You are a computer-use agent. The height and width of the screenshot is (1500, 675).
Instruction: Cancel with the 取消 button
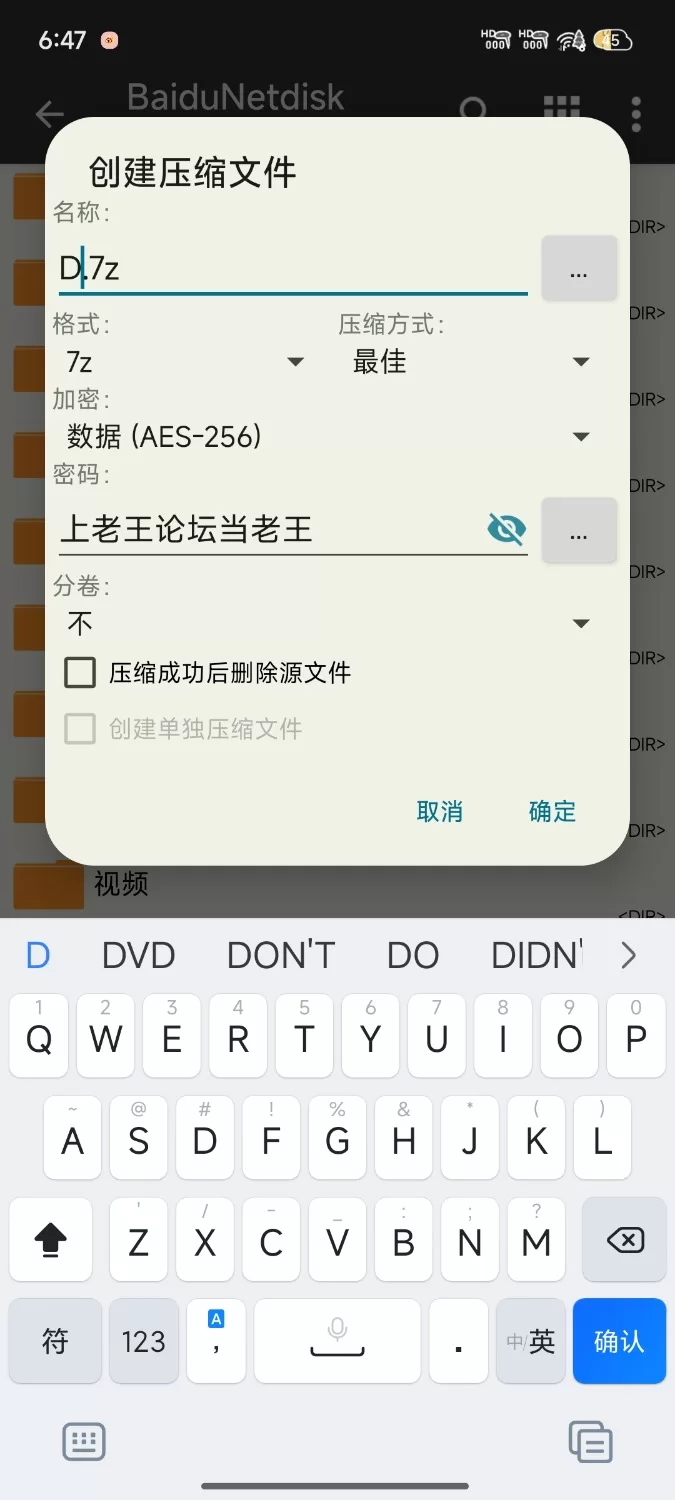440,811
